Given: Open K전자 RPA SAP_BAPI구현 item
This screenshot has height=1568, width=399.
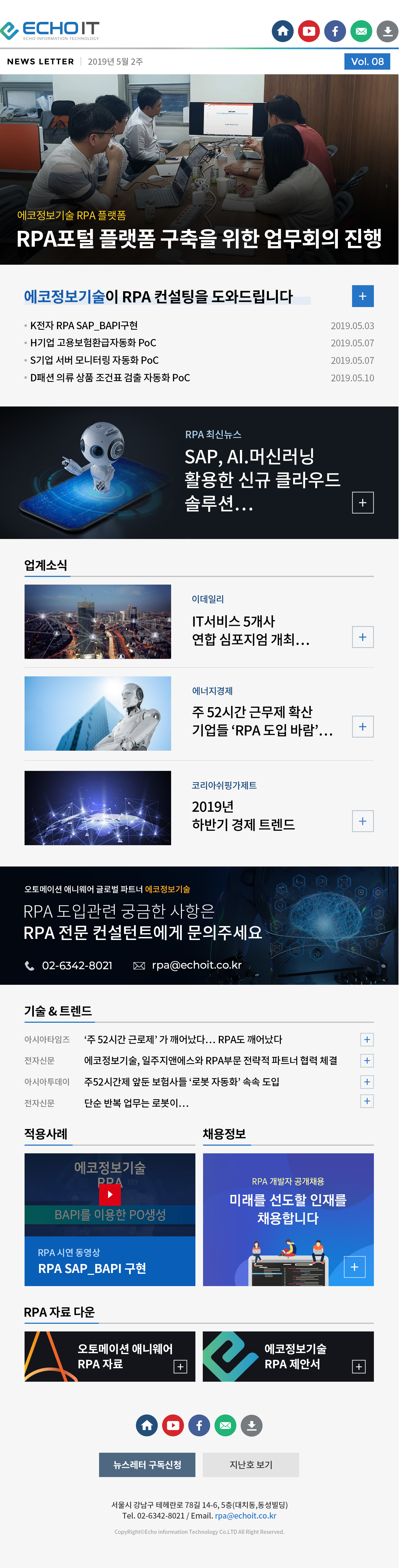Looking at the screenshot, I should click(84, 326).
